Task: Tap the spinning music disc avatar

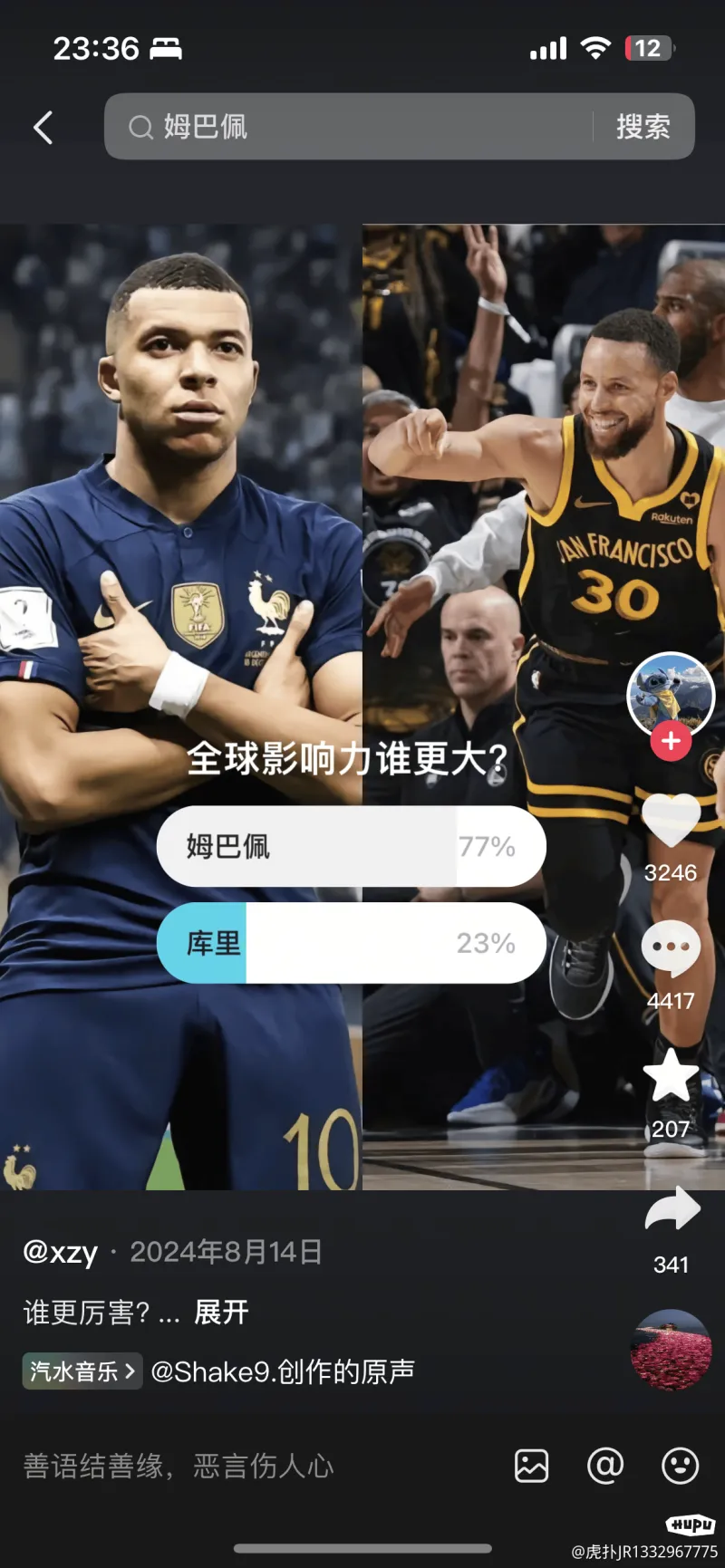Action: (671, 1349)
